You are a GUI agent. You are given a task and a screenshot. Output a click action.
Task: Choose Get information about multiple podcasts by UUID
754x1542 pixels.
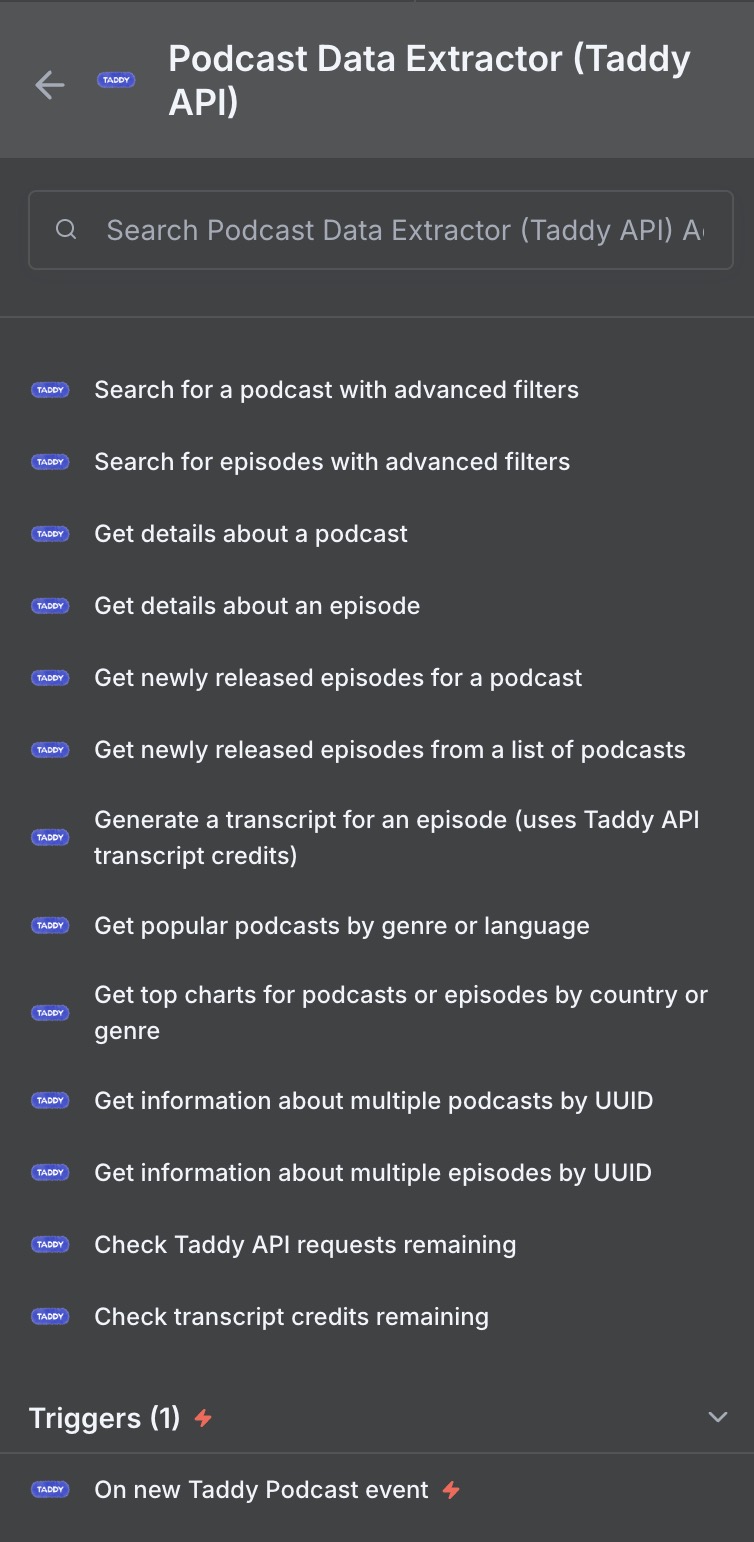pos(373,1101)
